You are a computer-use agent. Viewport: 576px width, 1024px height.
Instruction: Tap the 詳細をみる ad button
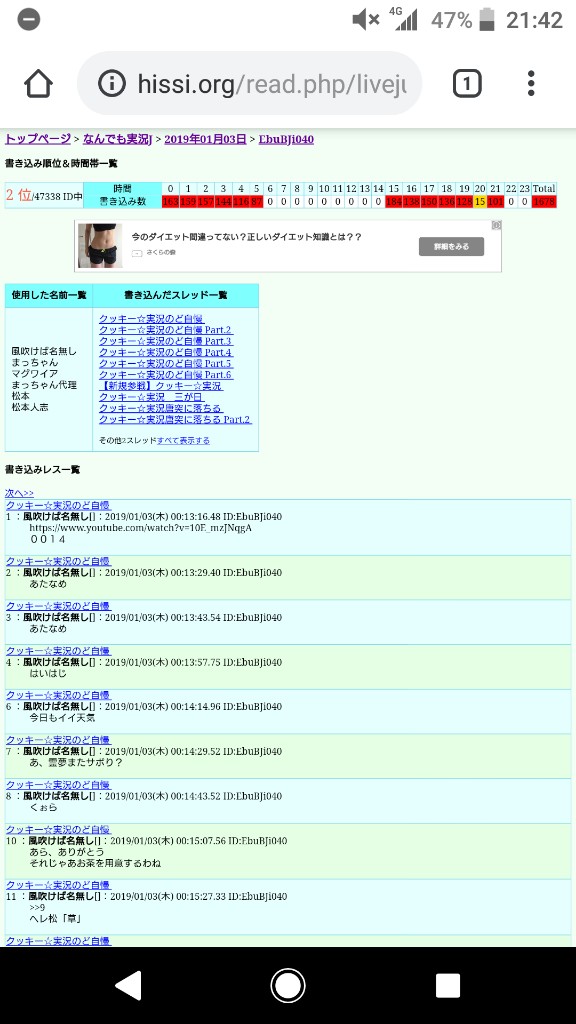[451, 246]
